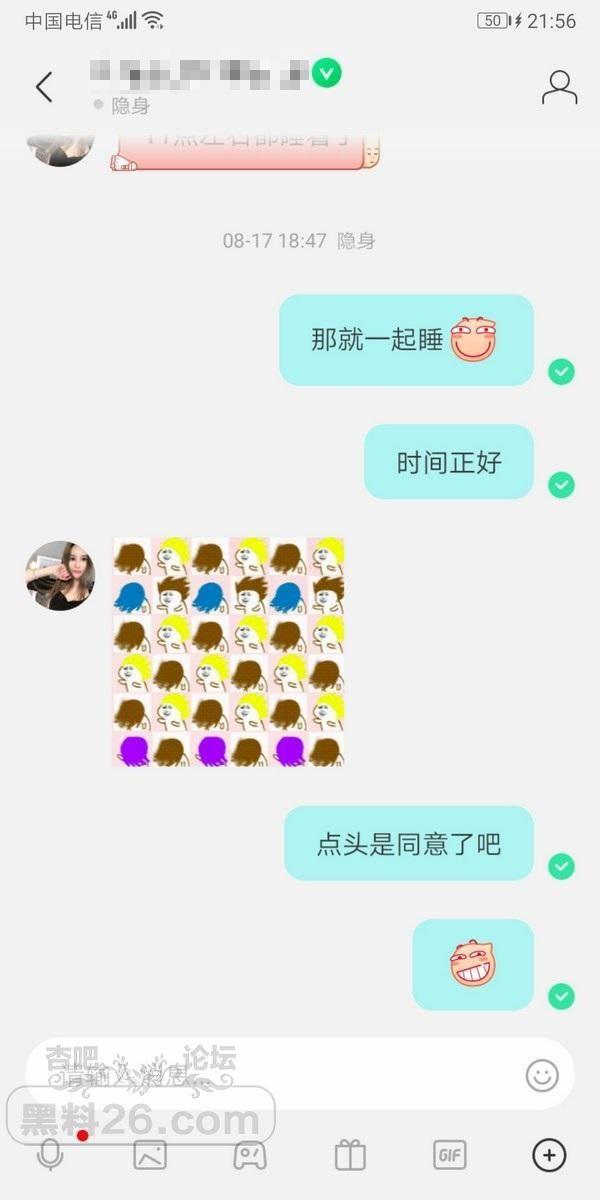Tap the contact's avatar beside sticker
The image size is (600, 1200).
click(60, 575)
